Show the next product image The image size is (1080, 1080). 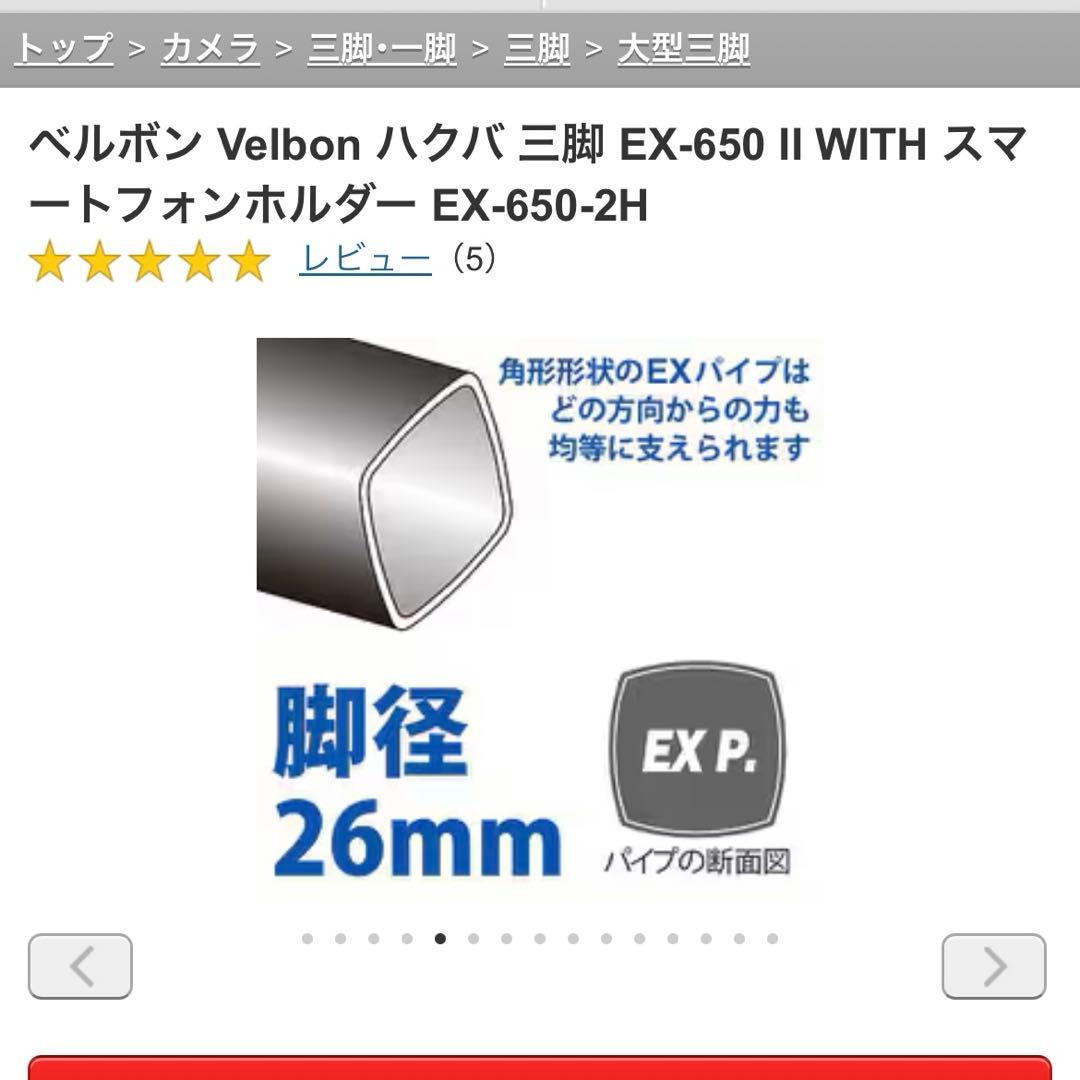tap(994, 966)
